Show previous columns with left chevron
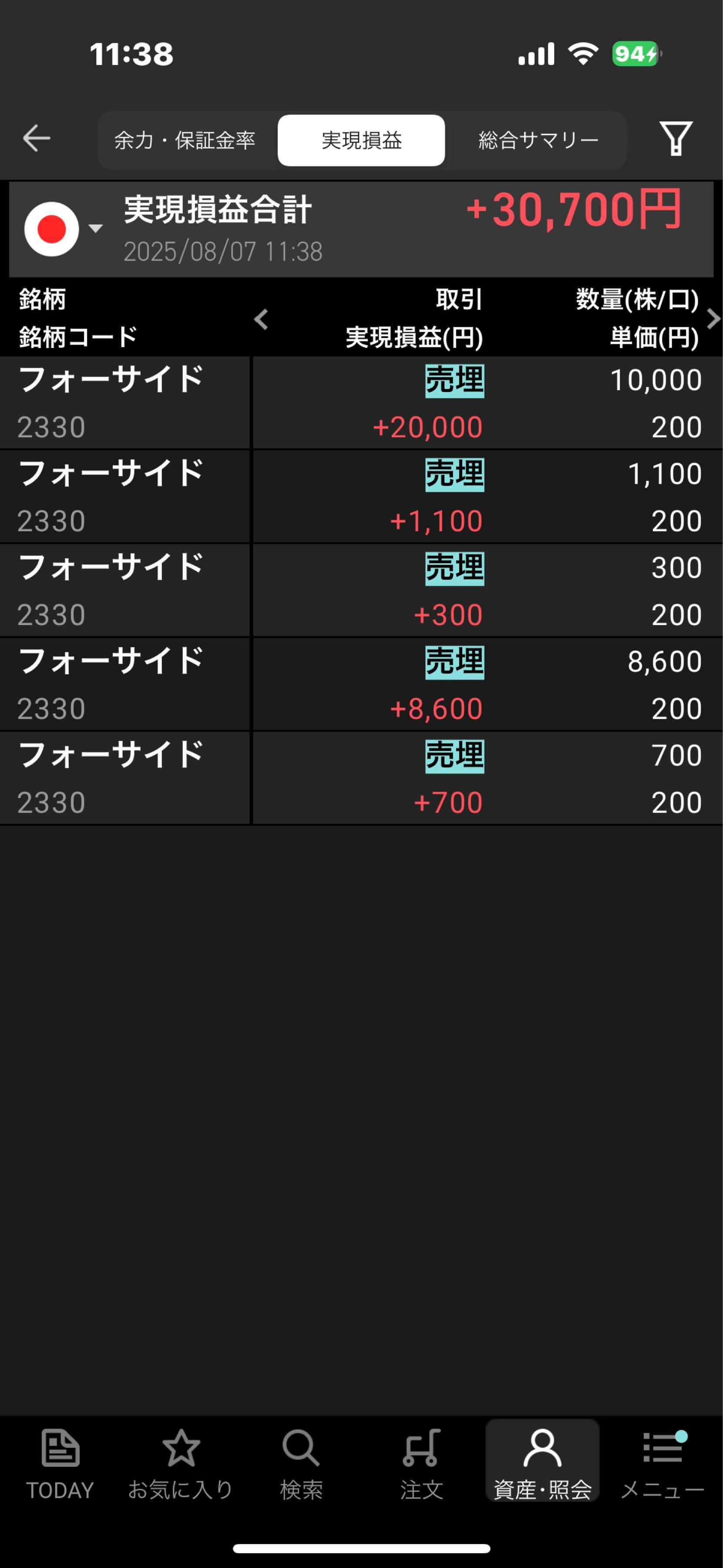Viewport: 723px width, 1568px height. pos(262,319)
